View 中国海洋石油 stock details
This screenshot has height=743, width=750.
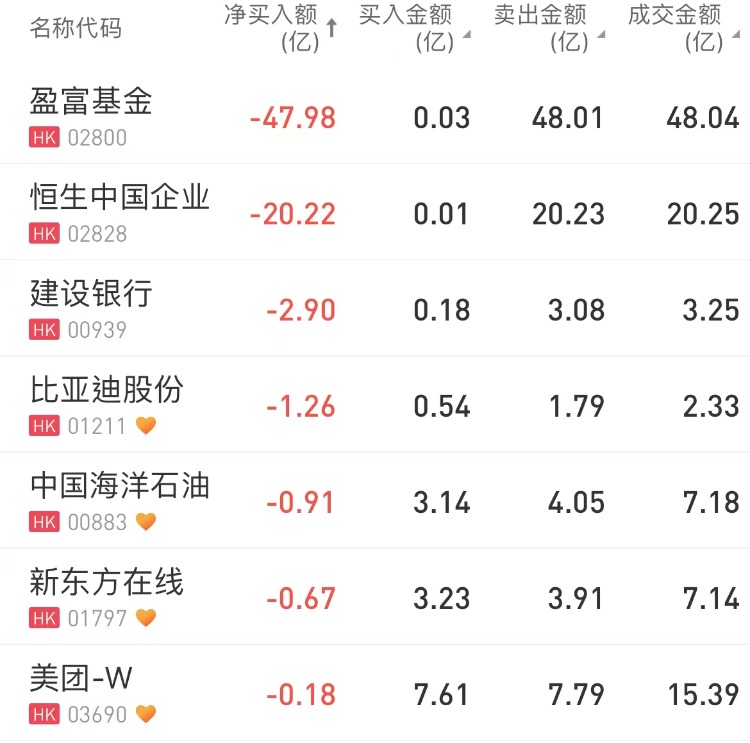point(120,486)
